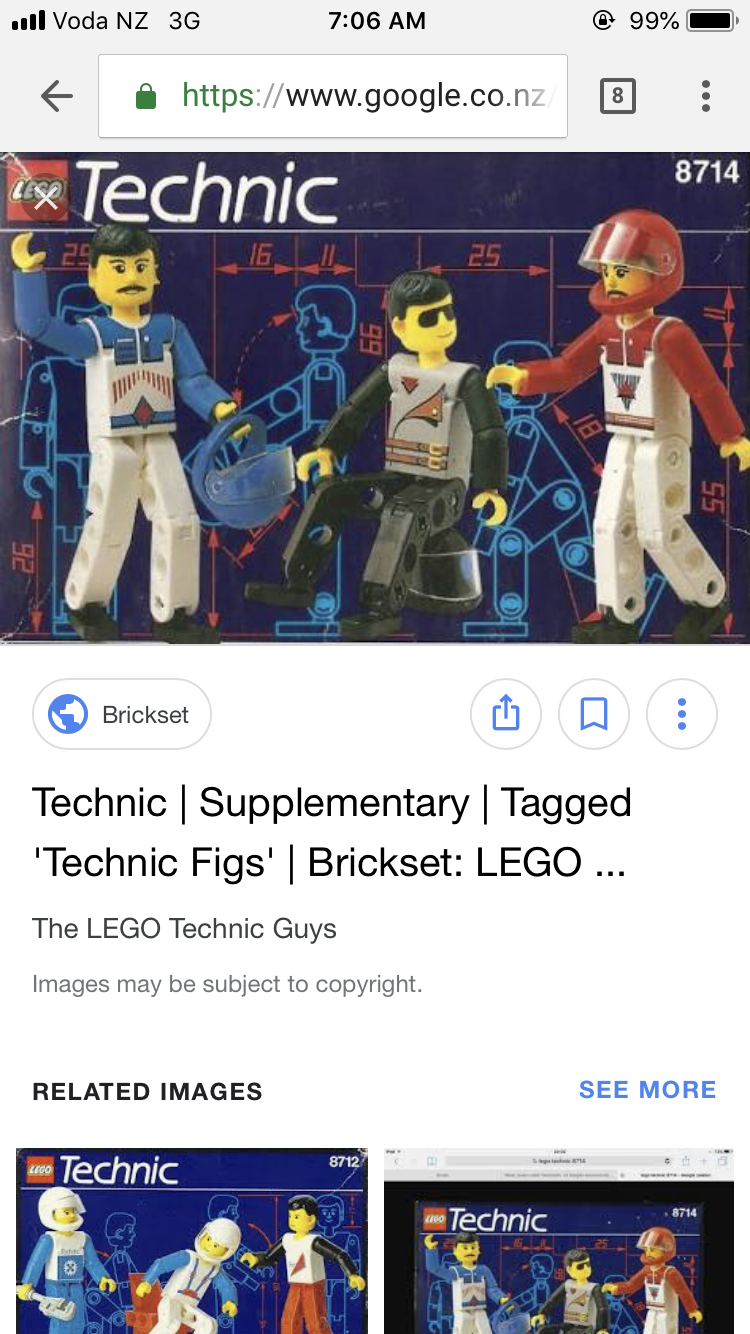Open the related Technic 8712 image

tap(192, 1241)
